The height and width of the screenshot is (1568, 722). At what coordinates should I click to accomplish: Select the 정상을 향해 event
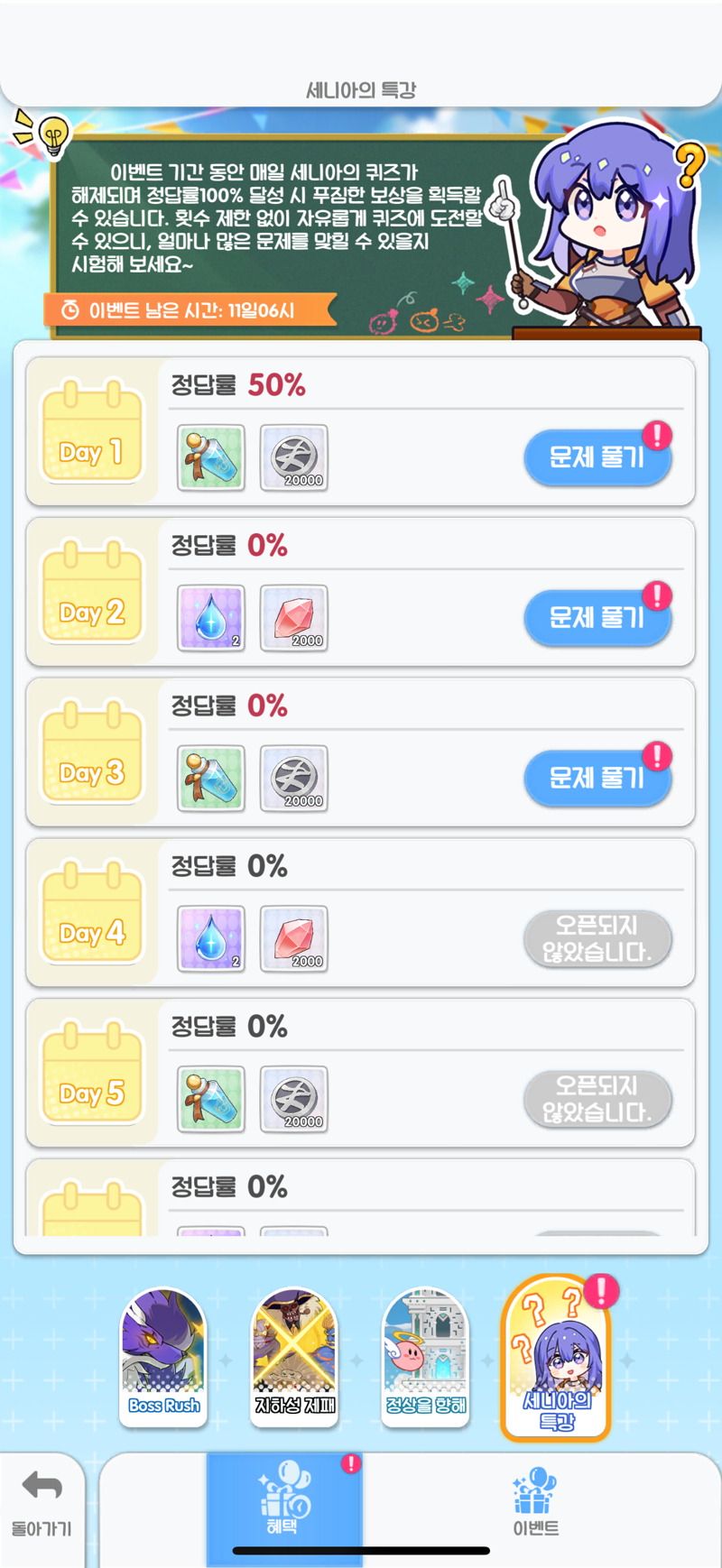425,1358
